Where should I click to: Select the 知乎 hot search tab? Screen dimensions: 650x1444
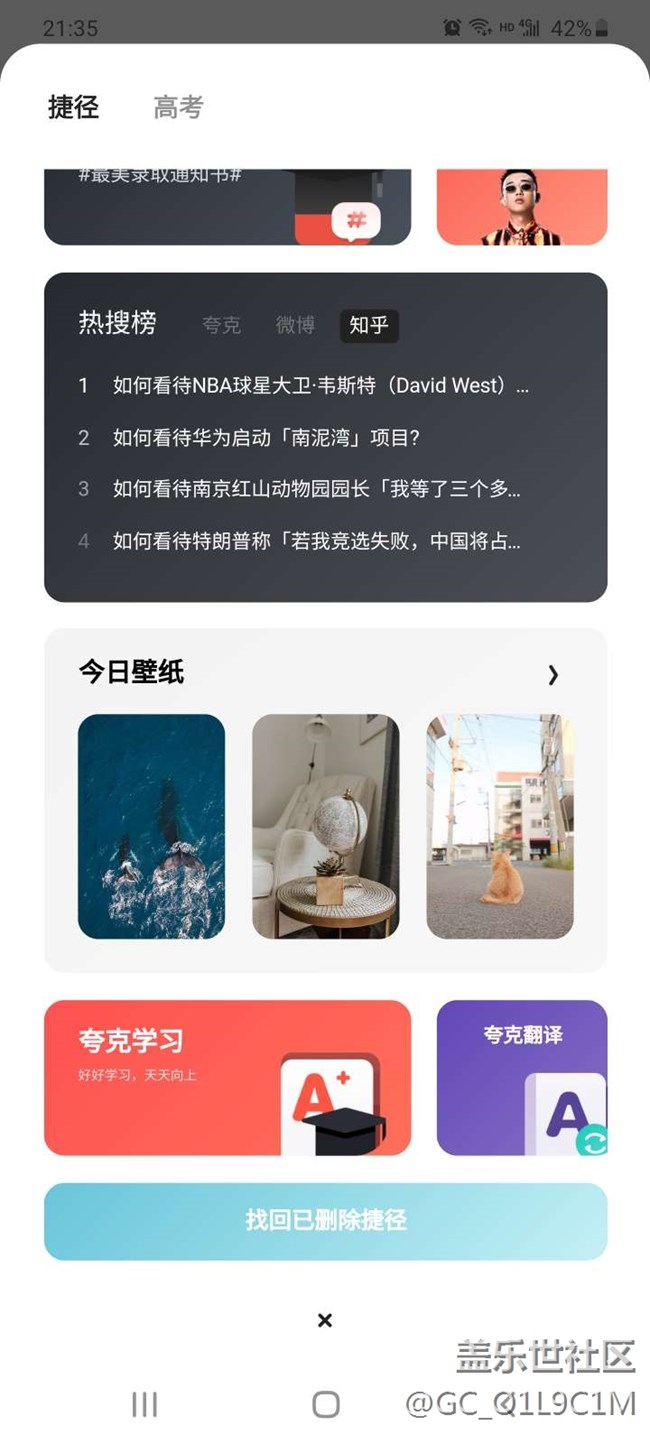coord(369,325)
